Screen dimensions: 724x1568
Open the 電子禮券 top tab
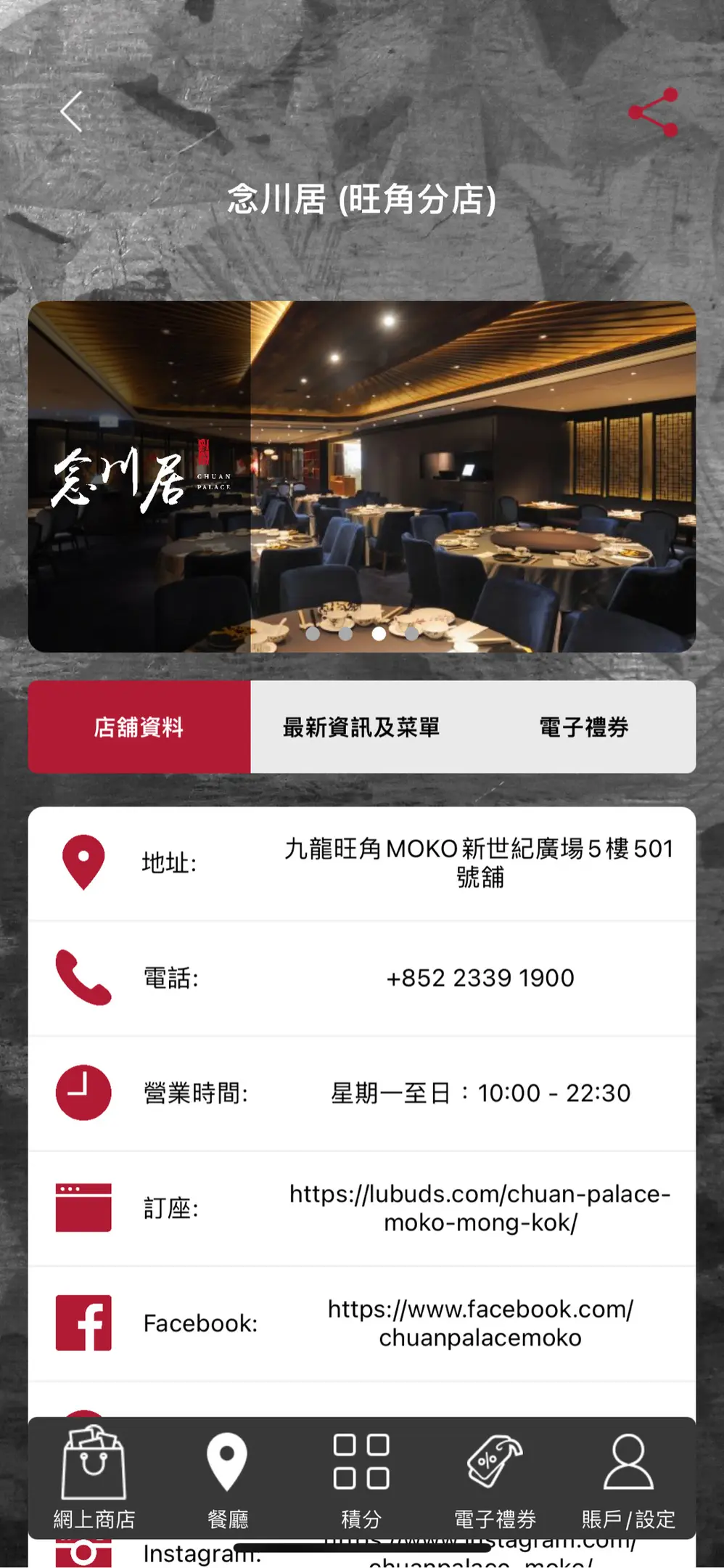(583, 727)
